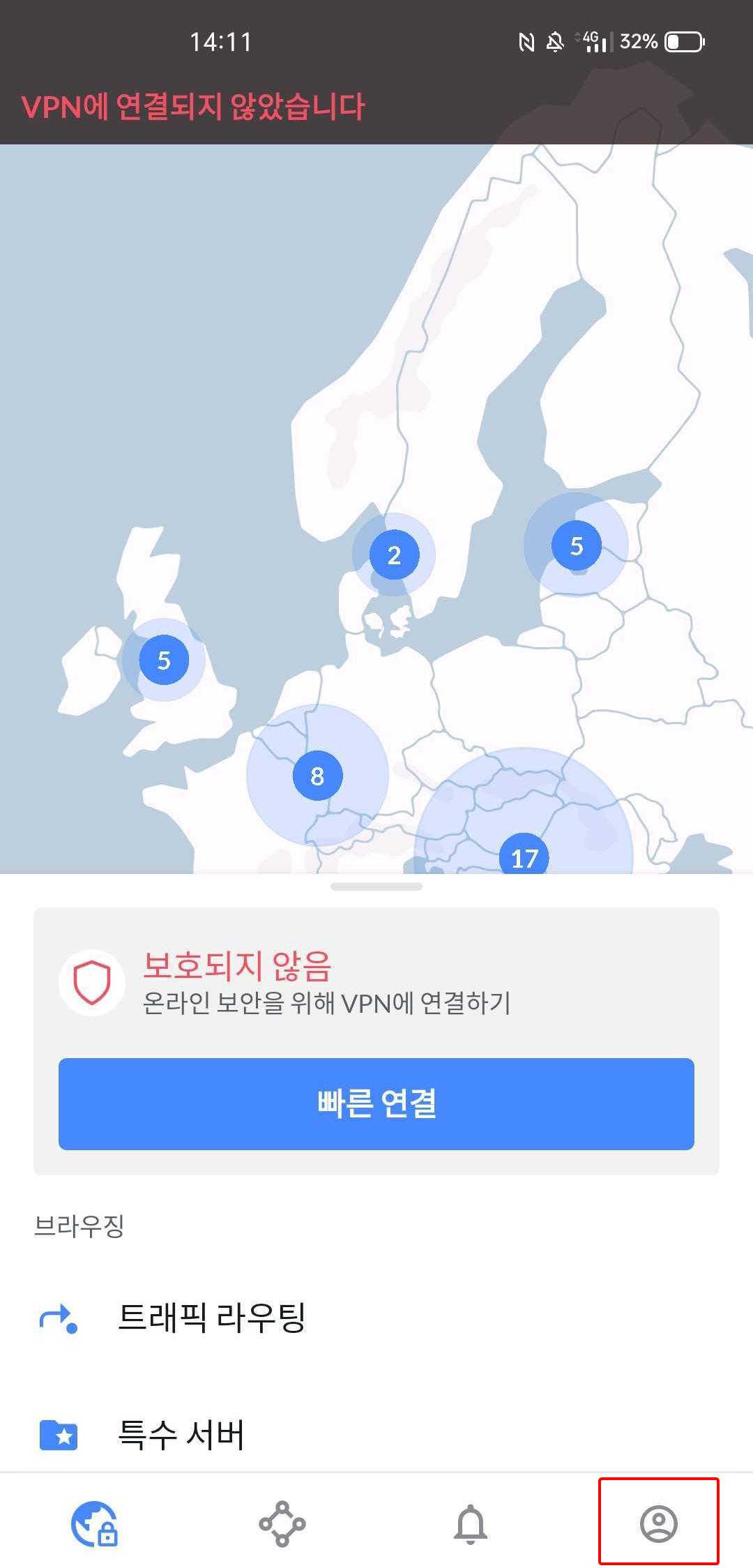Select the 2-server cluster on the map
753x1568 pixels.
pos(394,555)
